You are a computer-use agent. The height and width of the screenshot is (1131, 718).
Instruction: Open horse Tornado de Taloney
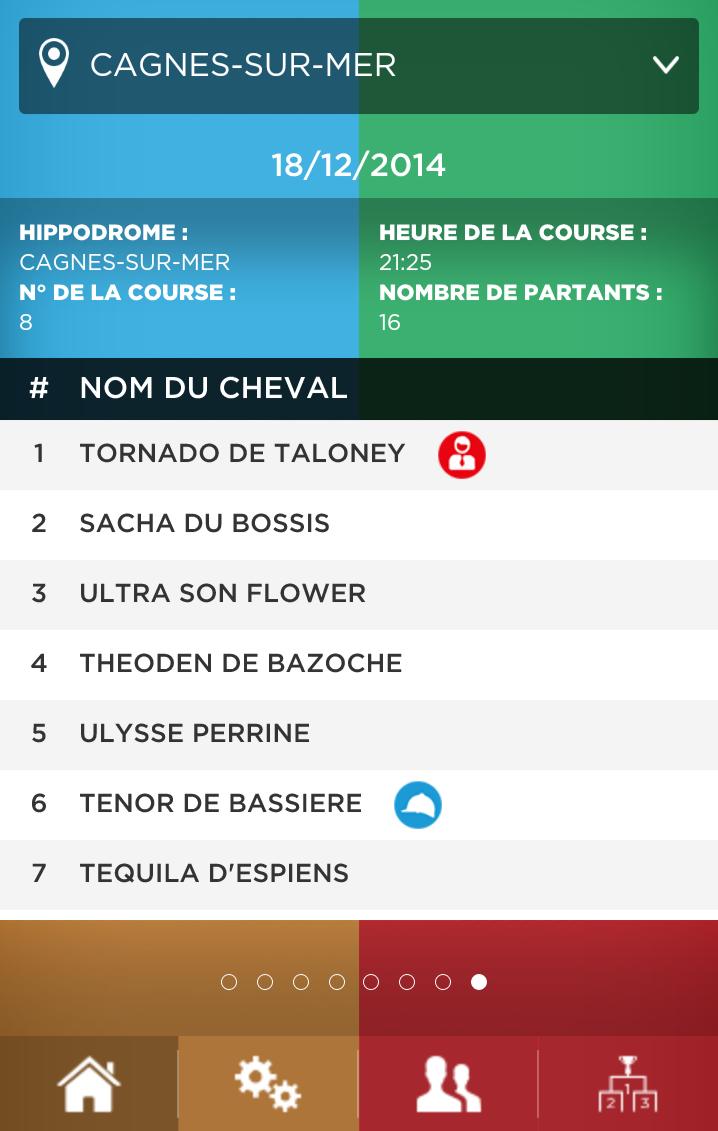tap(359, 454)
